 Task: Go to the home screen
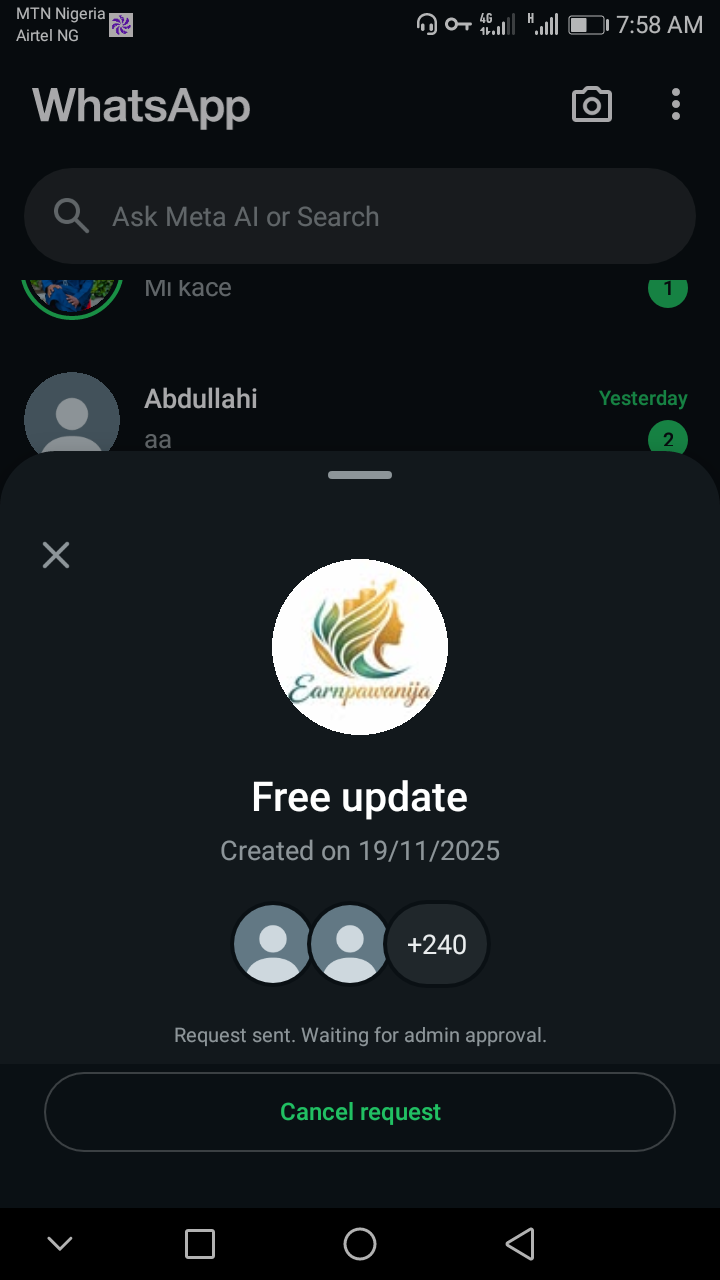pos(360,1244)
